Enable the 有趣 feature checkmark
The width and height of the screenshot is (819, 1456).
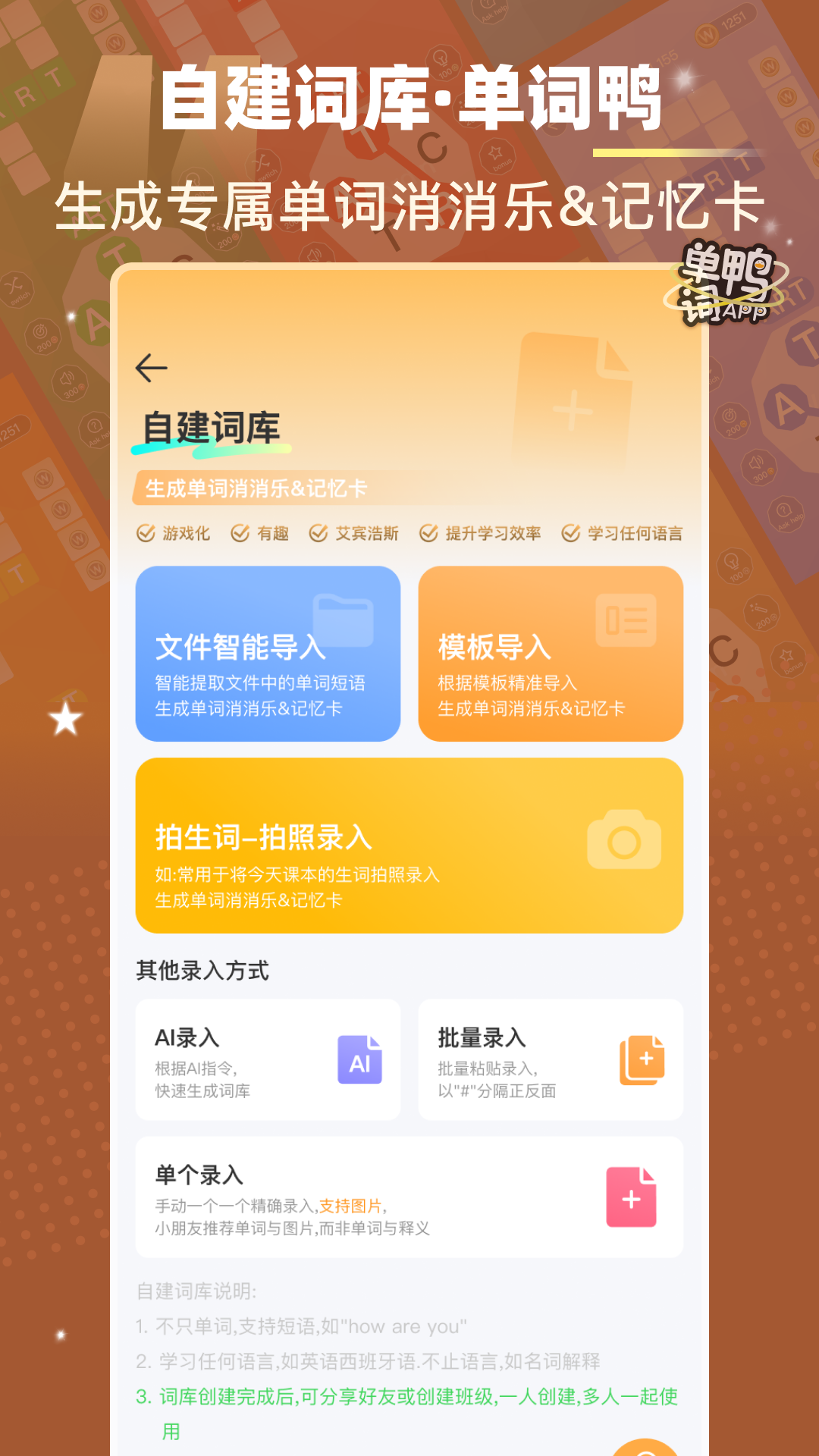pos(238,532)
